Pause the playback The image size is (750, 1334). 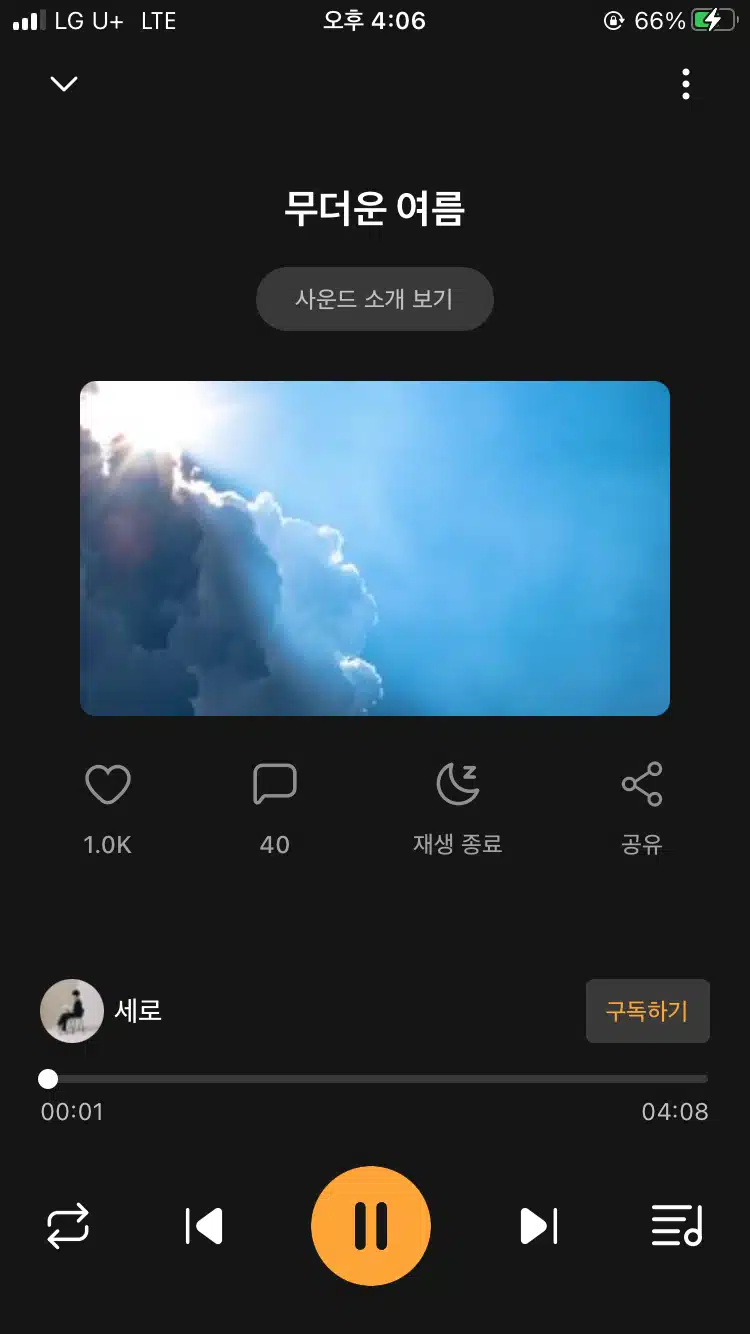371,1226
